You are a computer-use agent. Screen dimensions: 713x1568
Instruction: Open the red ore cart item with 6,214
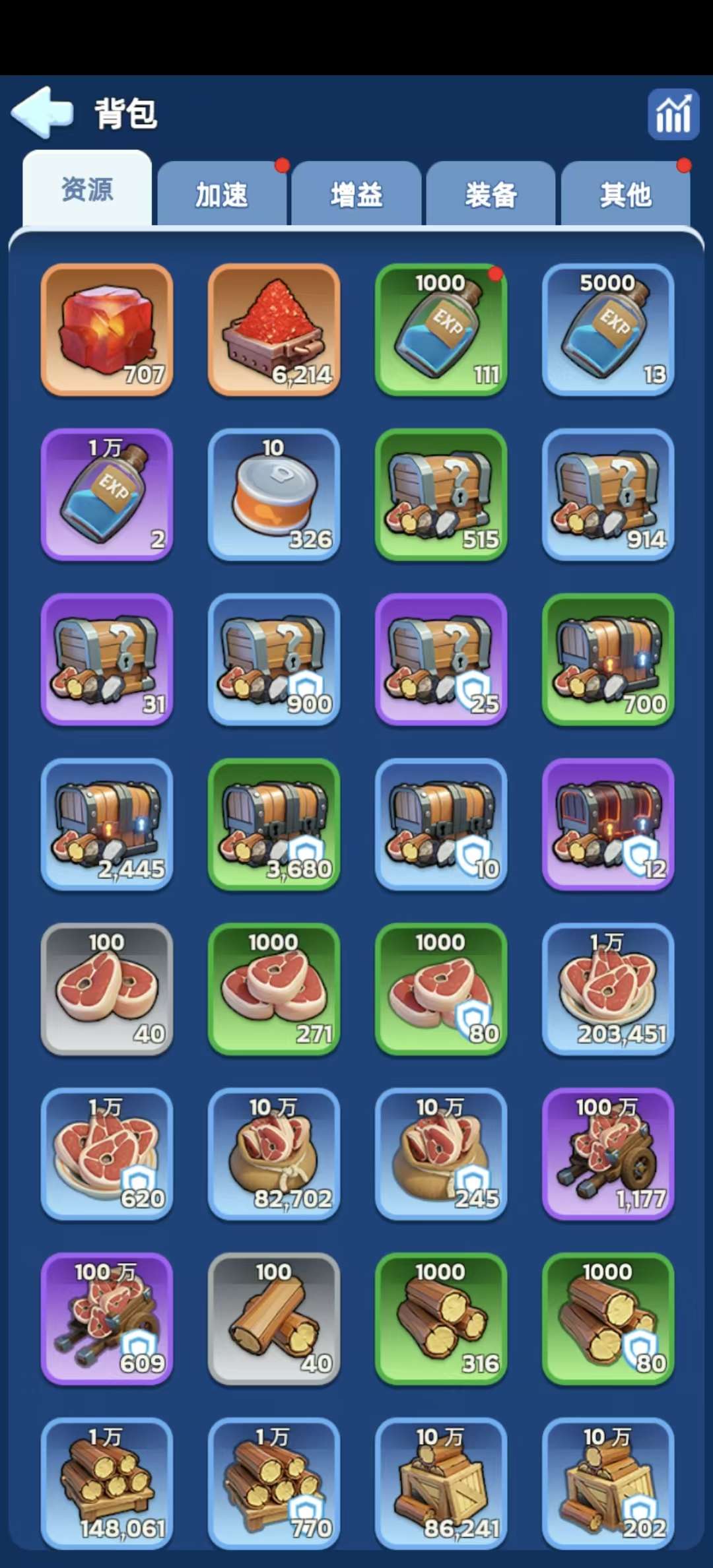[274, 330]
